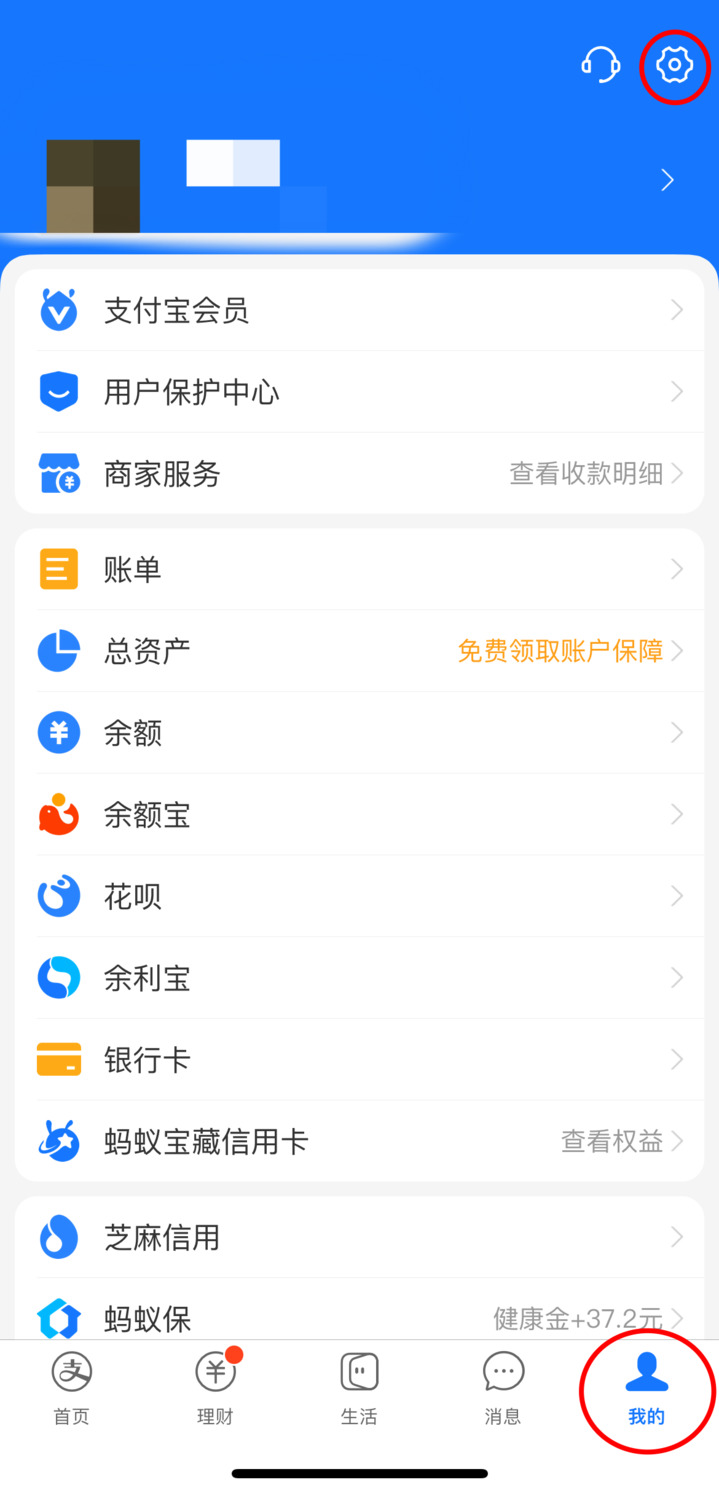Image resolution: width=719 pixels, height=1493 pixels.
Task: Open 花呗
Action: tap(360, 896)
